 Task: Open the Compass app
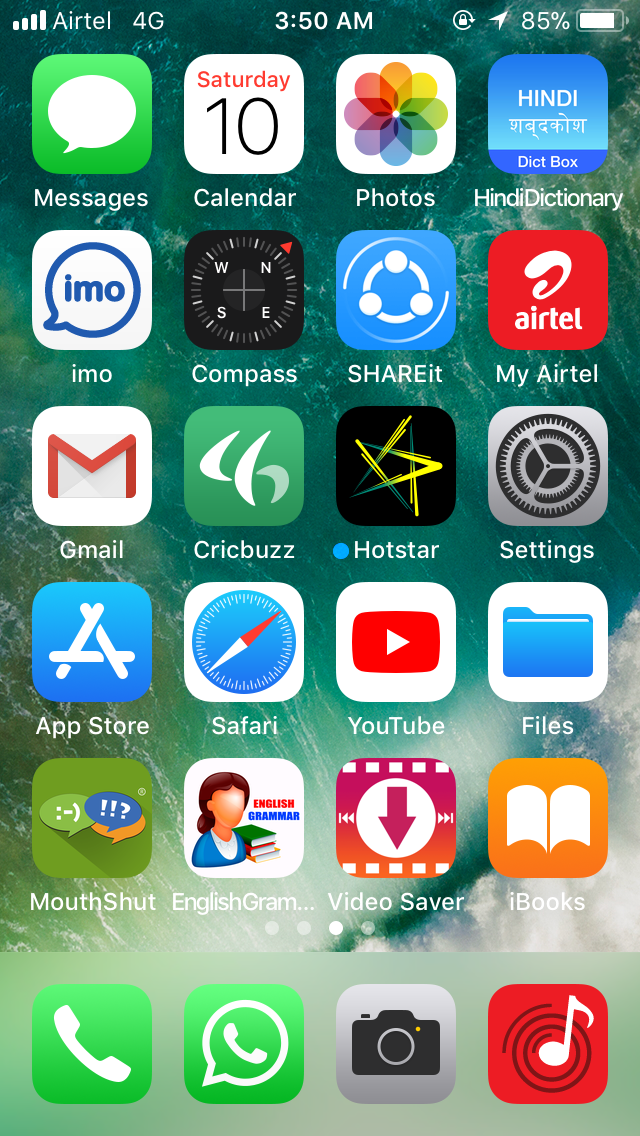pos(244,290)
